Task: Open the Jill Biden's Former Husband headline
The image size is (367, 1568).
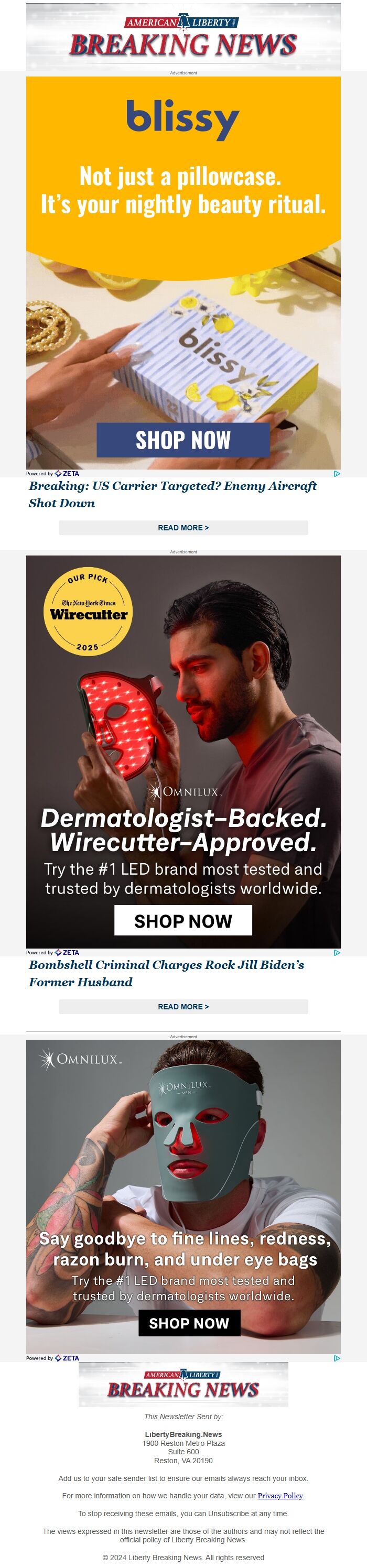Action: (166, 973)
